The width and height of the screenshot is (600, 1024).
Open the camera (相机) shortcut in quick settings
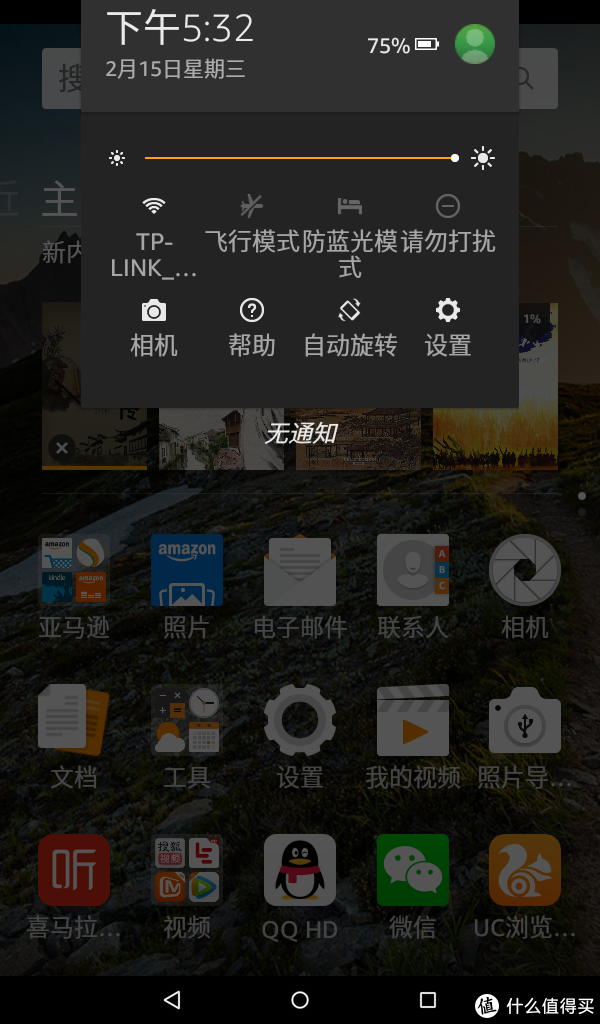(154, 328)
